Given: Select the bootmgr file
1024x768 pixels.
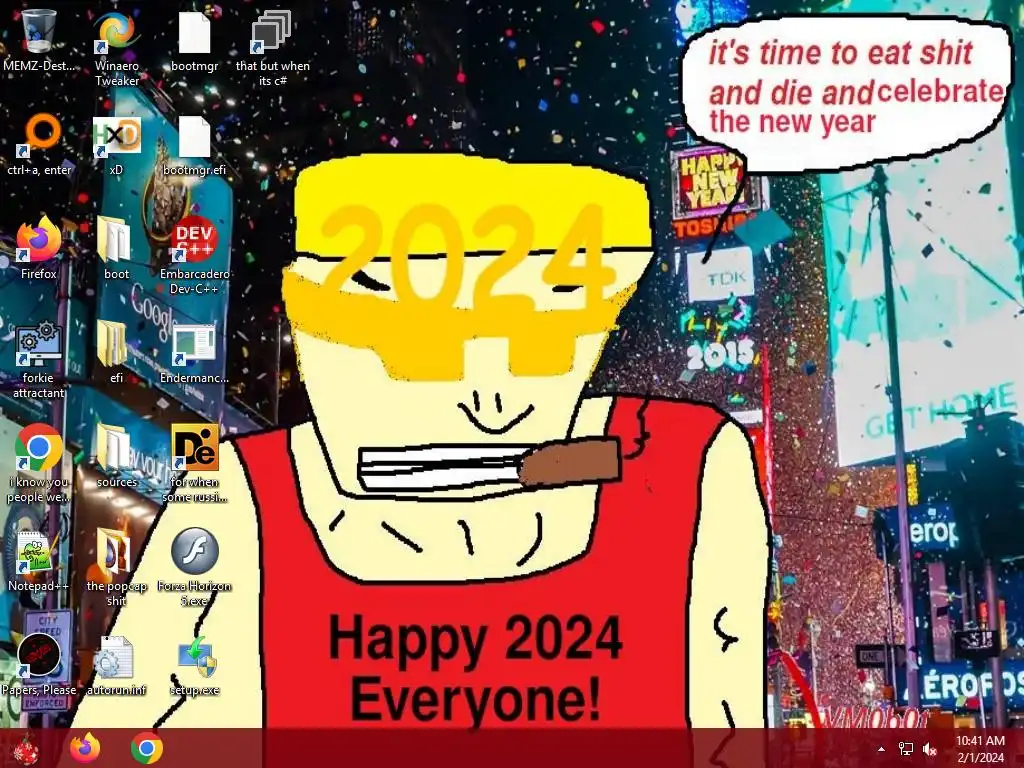Looking at the screenshot, I should [x=194, y=32].
